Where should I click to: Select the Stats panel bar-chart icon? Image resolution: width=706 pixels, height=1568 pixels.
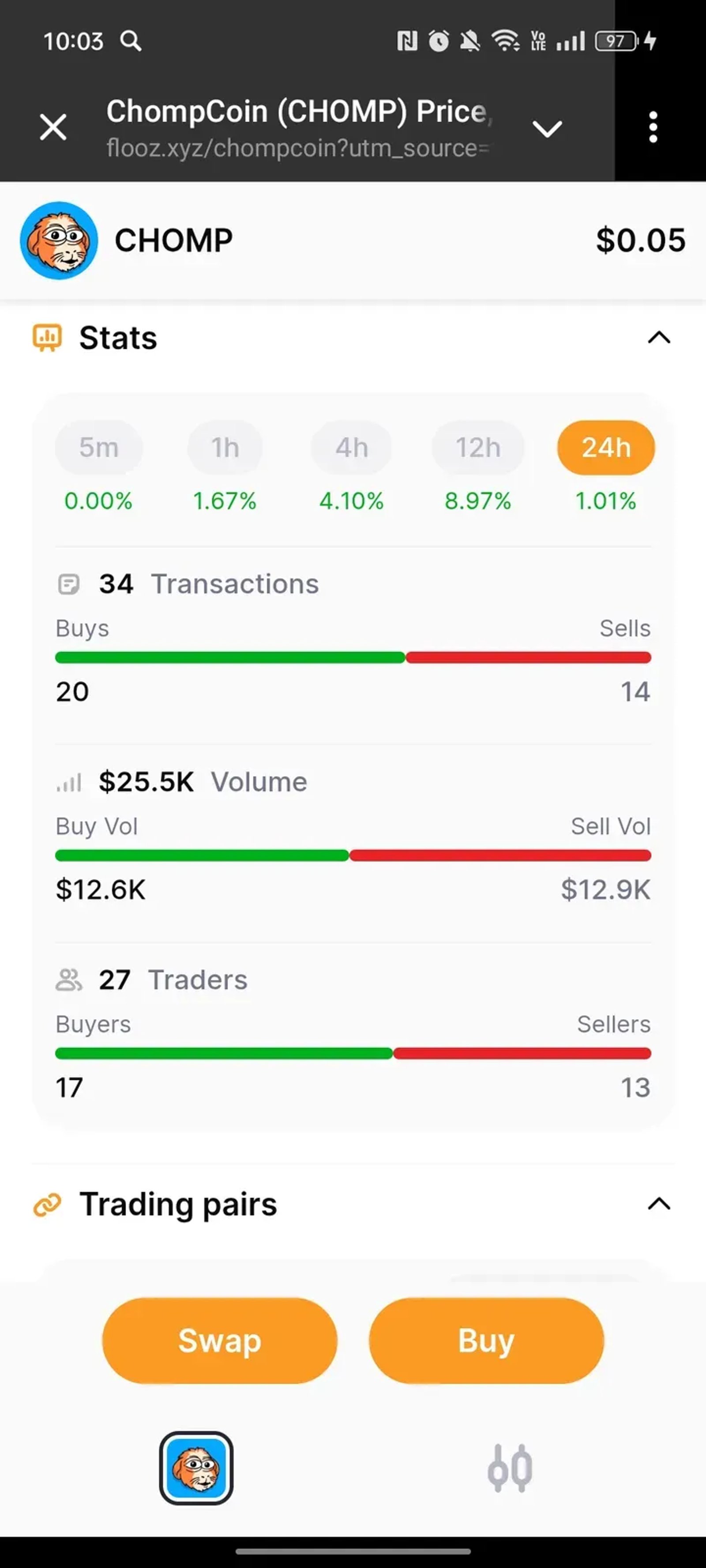pyautogui.click(x=47, y=338)
